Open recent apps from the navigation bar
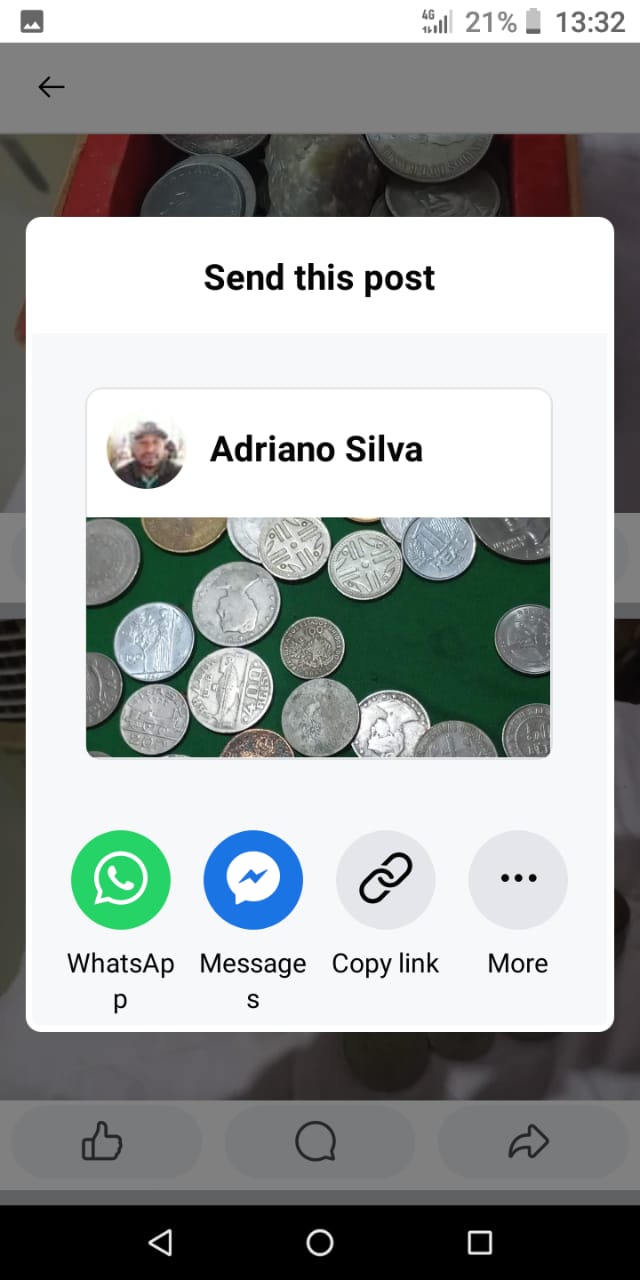Screen dimensions: 640x1280 pos(480,1242)
